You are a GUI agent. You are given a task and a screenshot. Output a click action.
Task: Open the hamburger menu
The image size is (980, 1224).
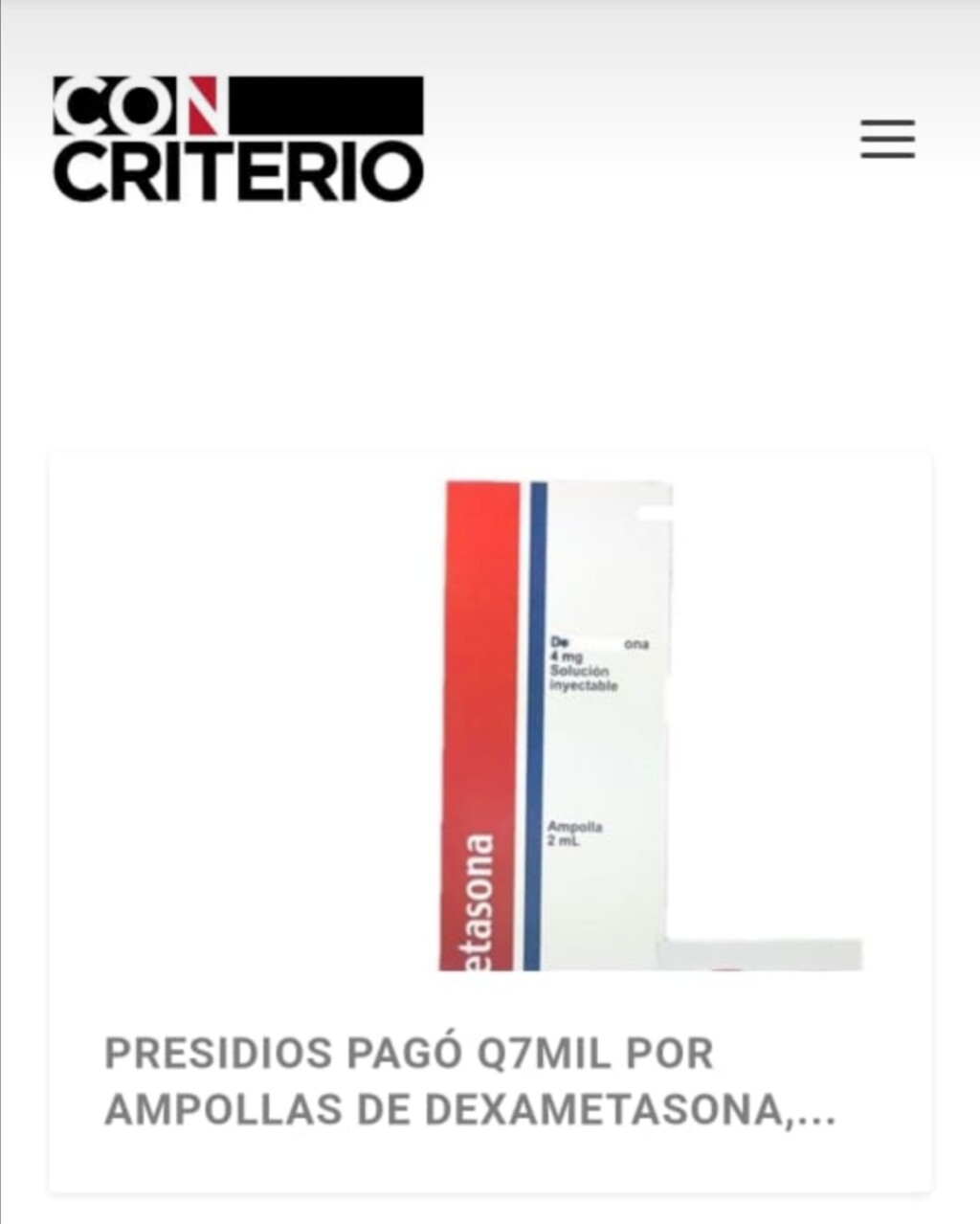pos(887,140)
